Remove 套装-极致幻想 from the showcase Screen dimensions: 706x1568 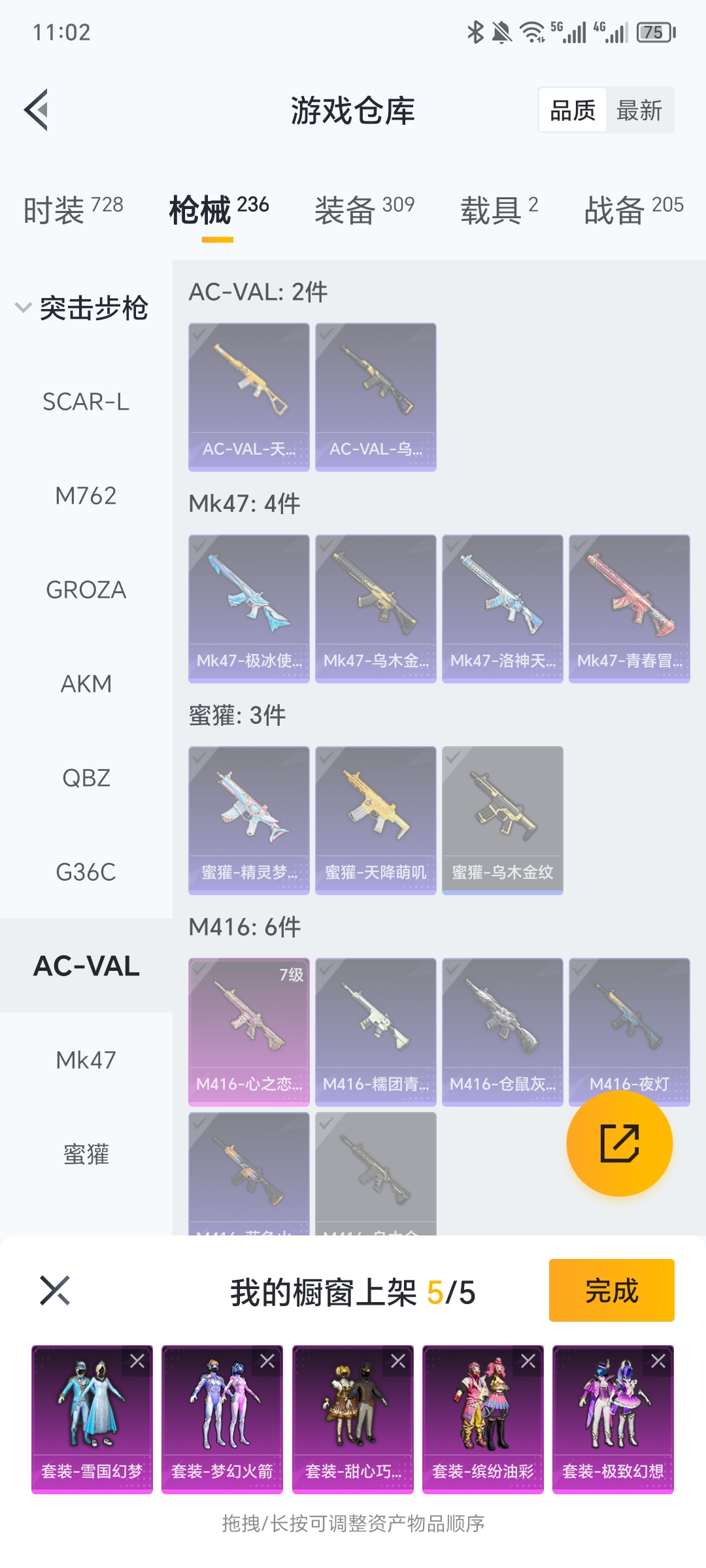[x=658, y=1361]
